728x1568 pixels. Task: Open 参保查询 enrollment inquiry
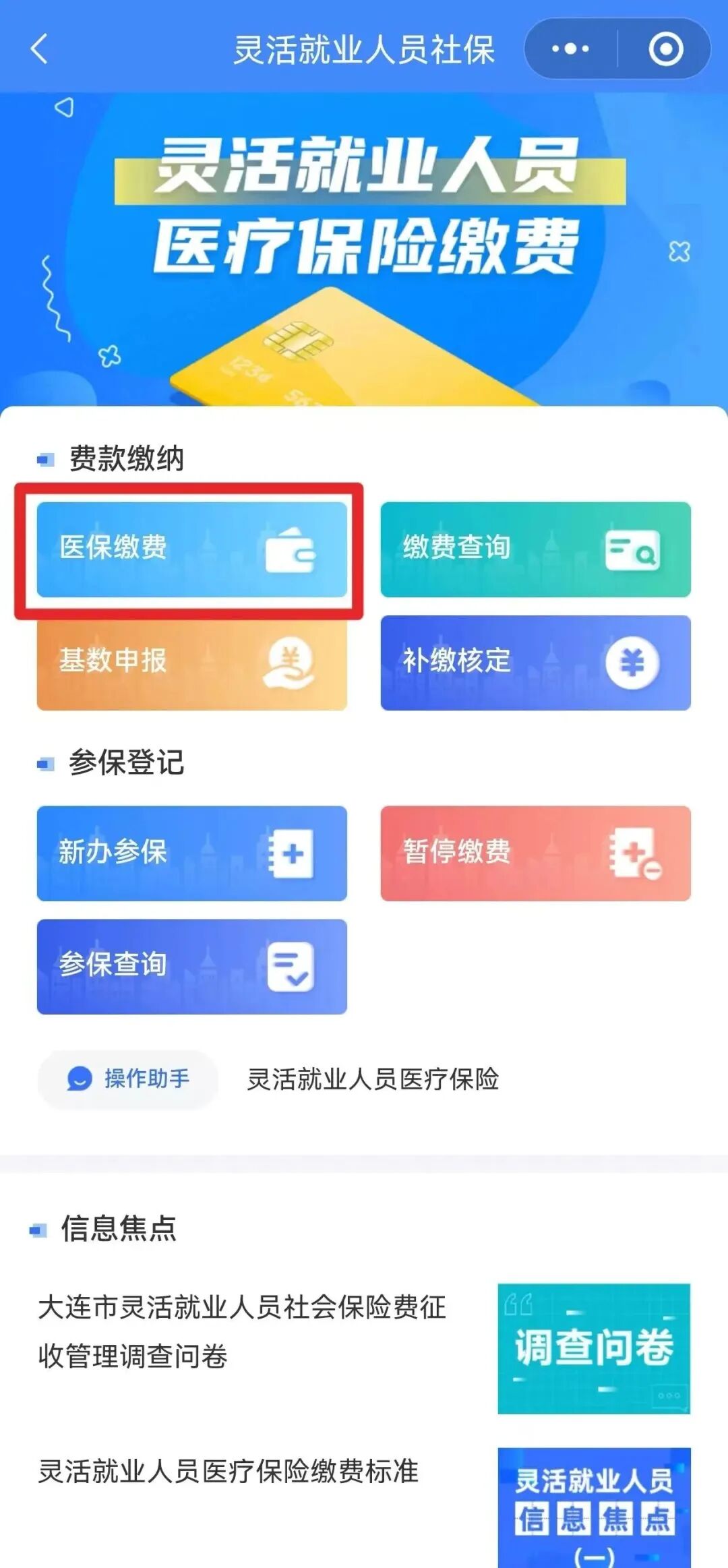point(191,966)
